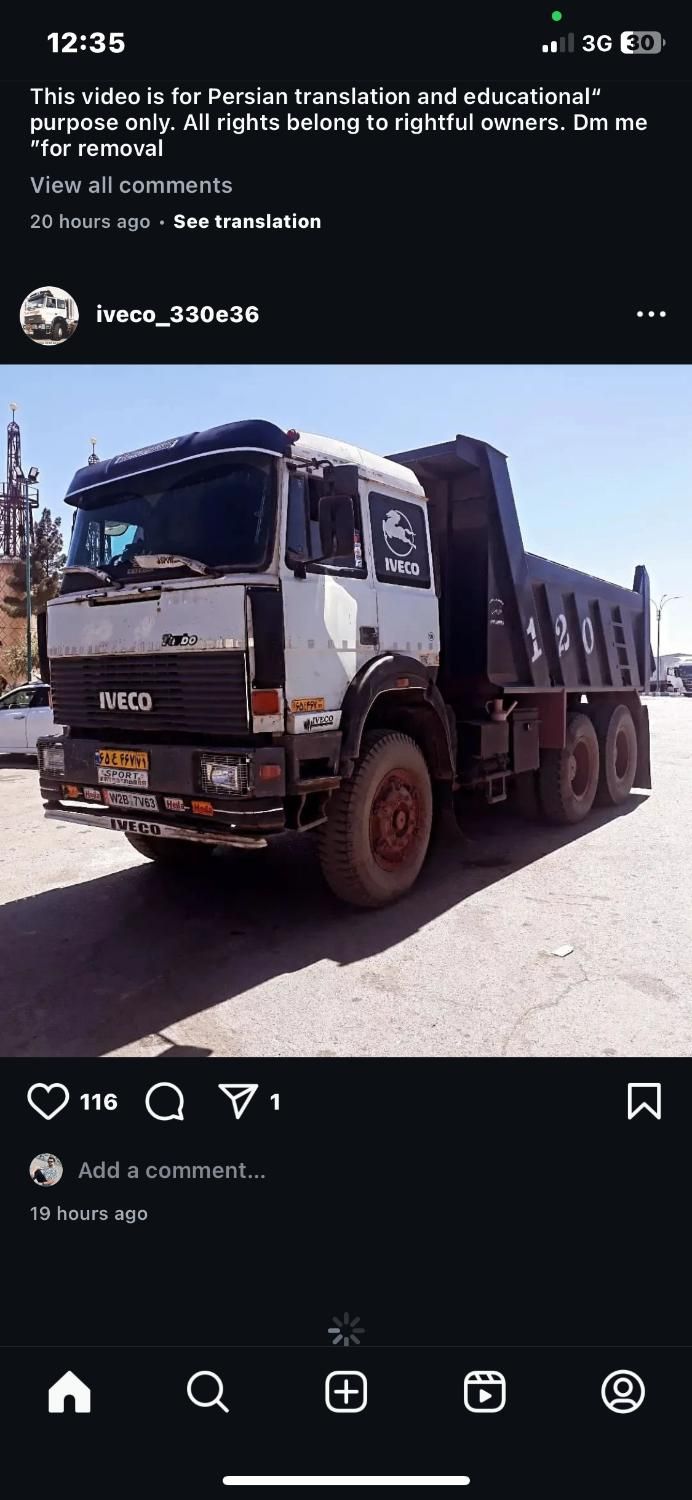
Task: Open the truck photo post
Action: [346, 710]
